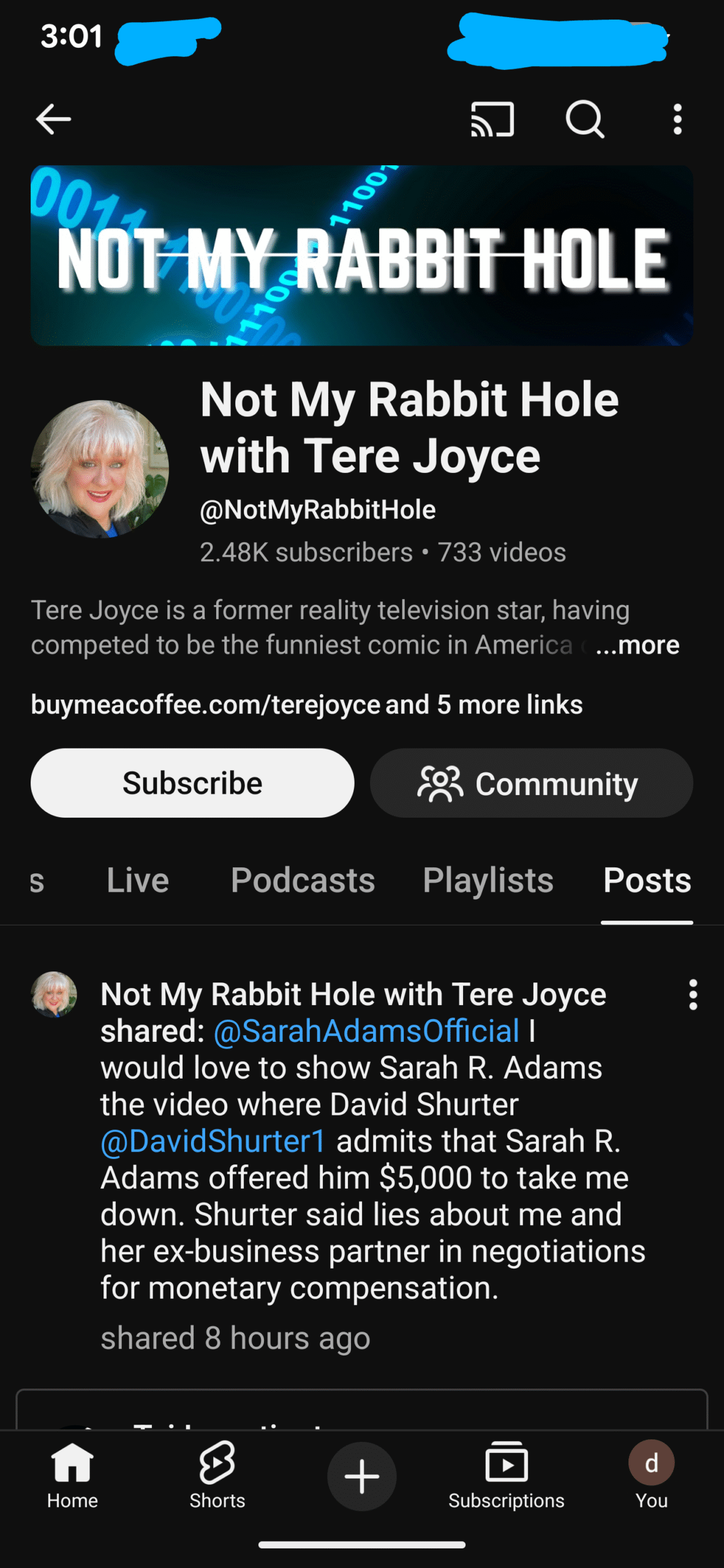Search this channel's content
724x1568 pixels.
pyautogui.click(x=585, y=119)
